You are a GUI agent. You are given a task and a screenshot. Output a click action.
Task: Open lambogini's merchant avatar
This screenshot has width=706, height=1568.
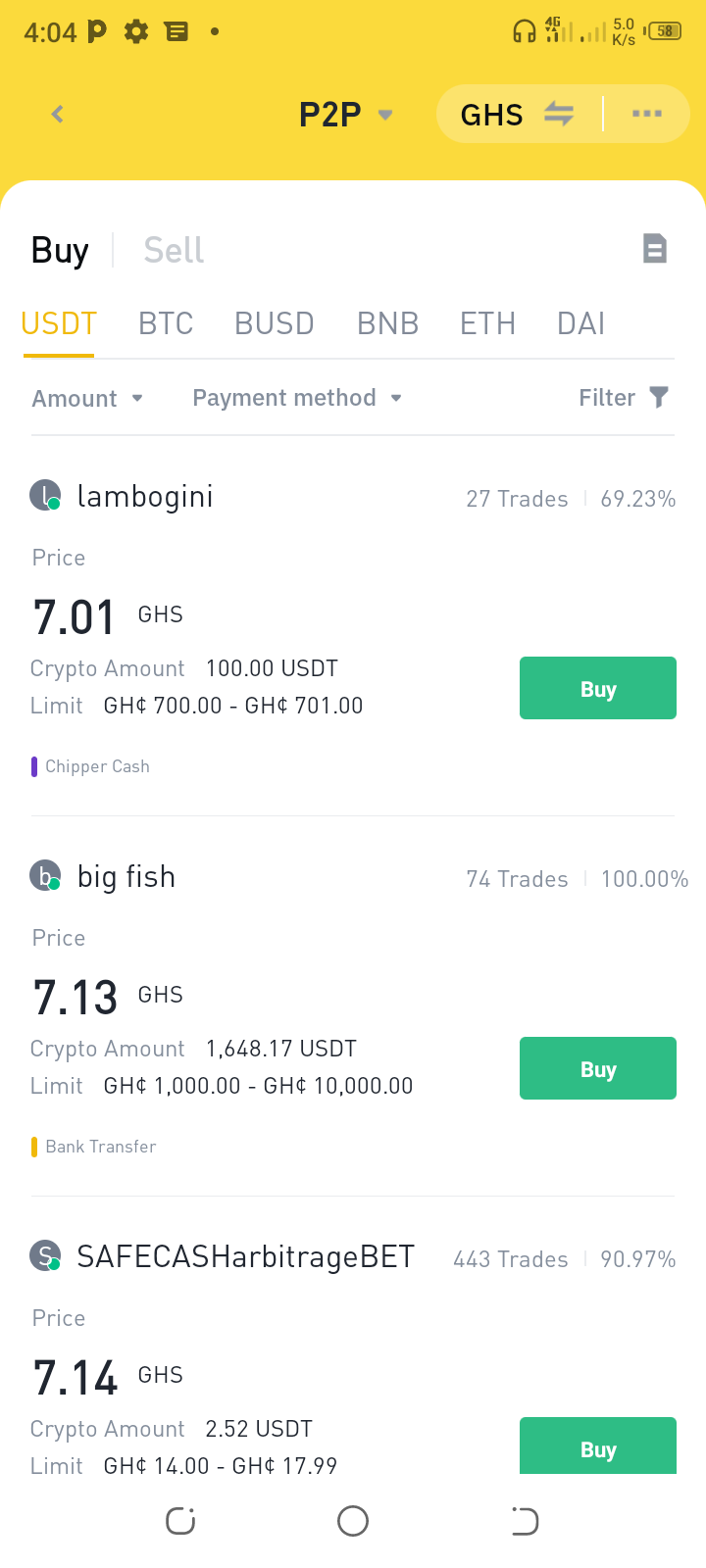point(43,496)
